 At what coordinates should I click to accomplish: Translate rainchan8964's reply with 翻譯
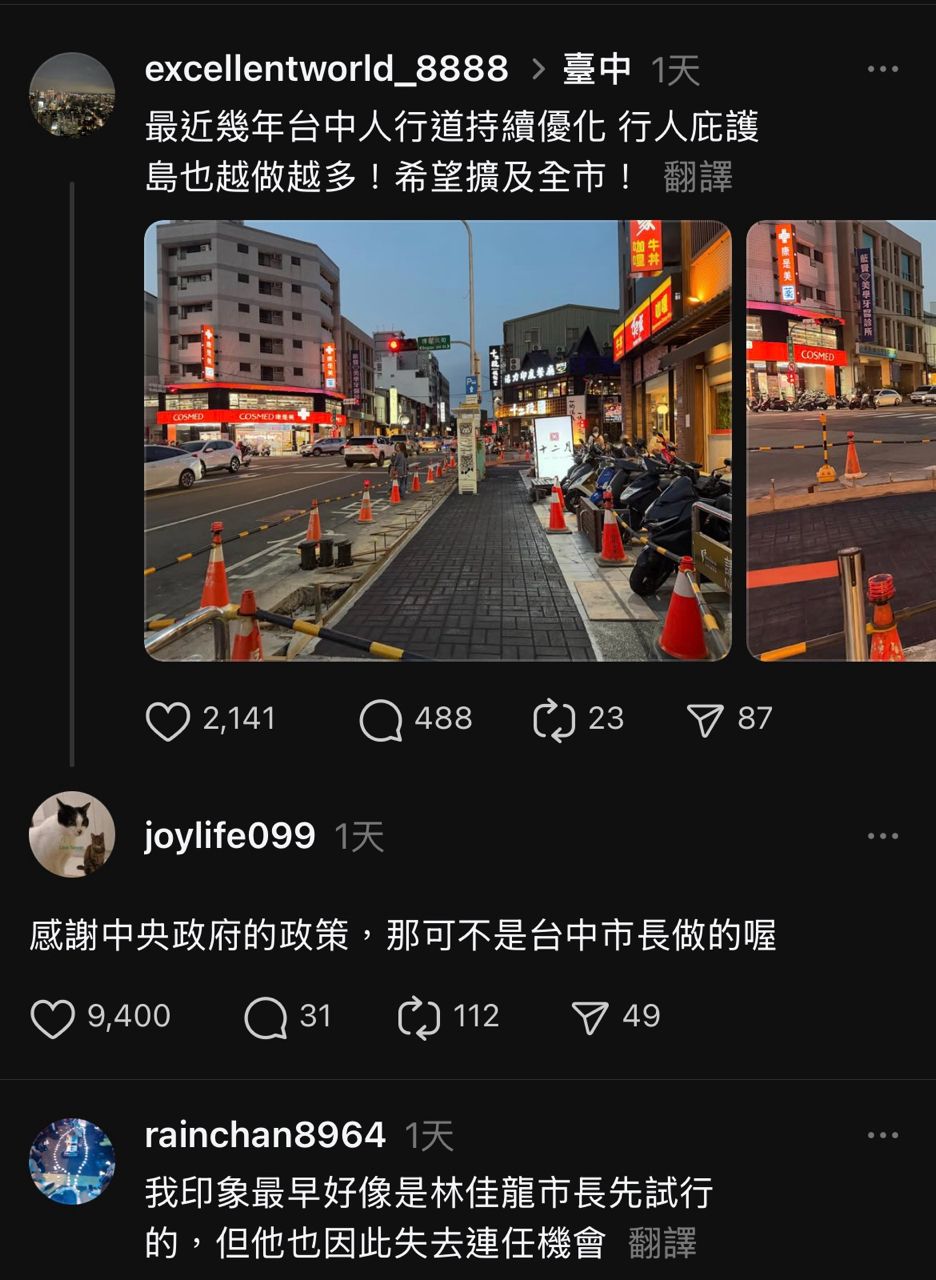coord(661,1243)
